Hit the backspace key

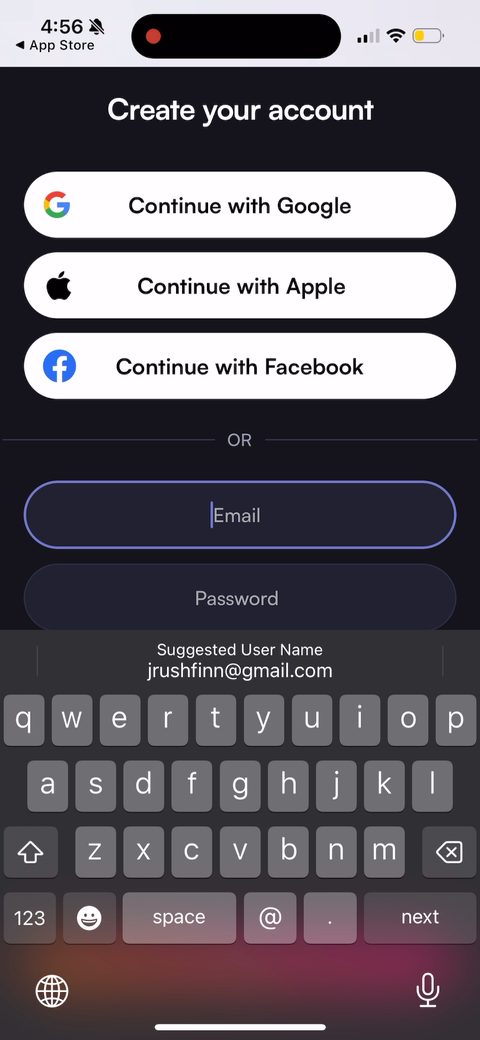[x=448, y=852]
